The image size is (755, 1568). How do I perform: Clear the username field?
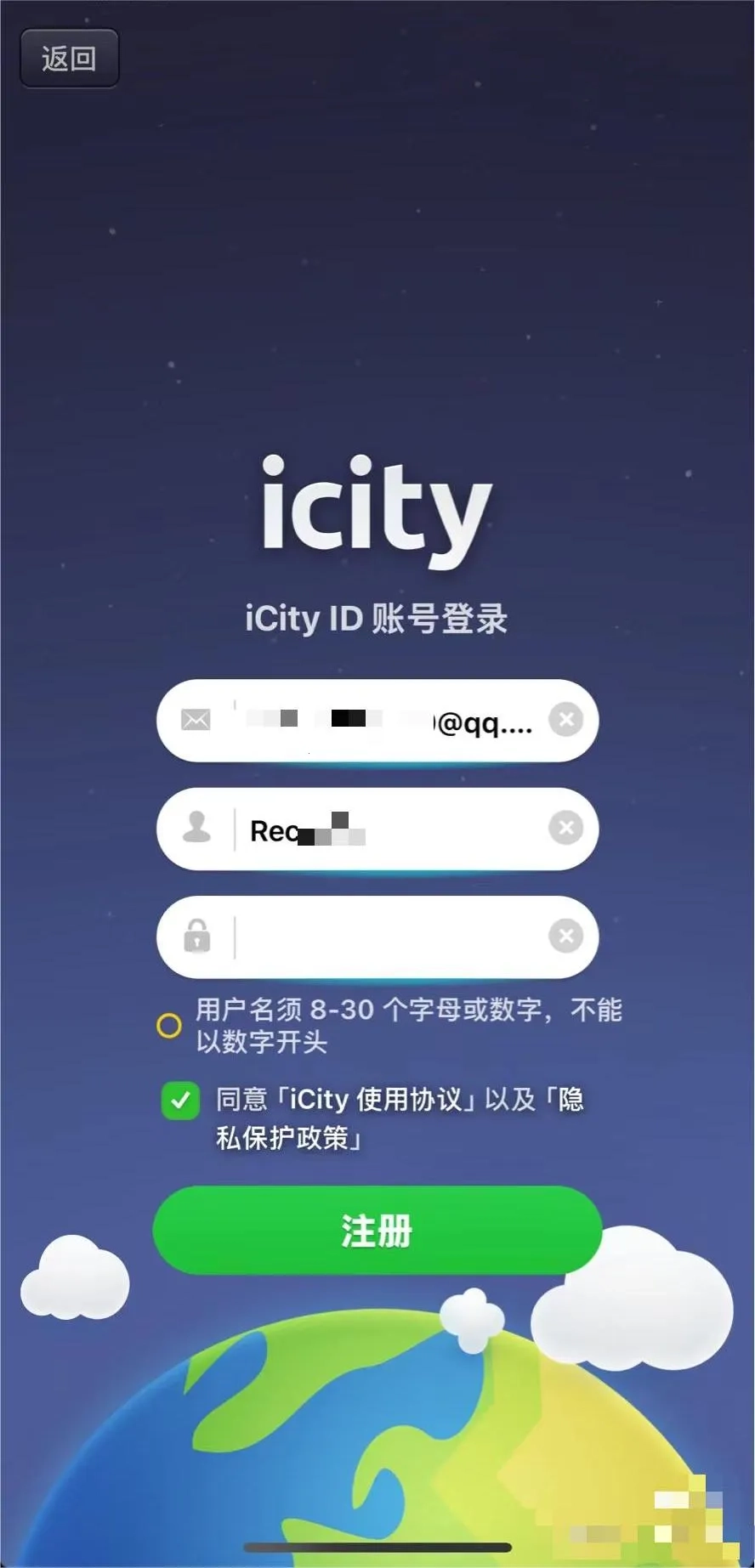tap(565, 828)
